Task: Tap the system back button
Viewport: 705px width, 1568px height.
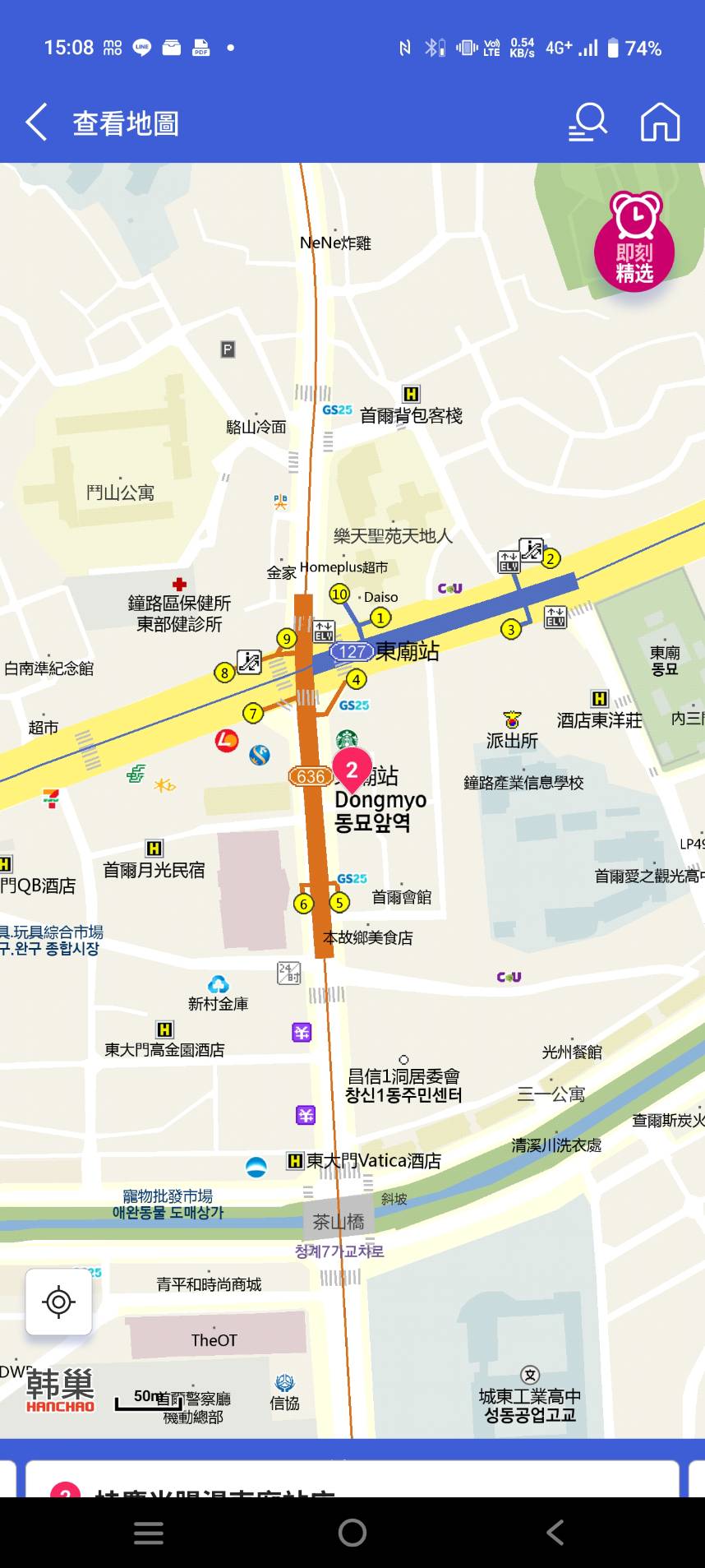Action: pyautogui.click(x=555, y=1533)
